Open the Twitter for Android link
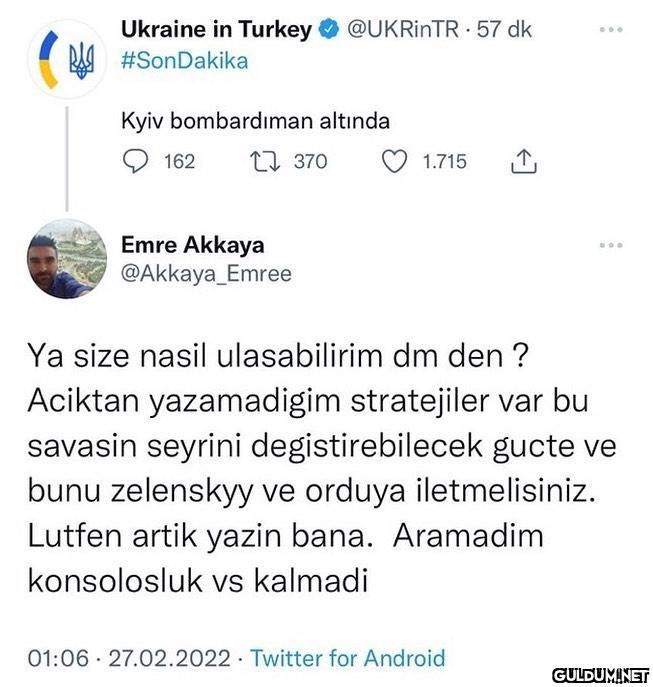653x687 pixels. 347,658
